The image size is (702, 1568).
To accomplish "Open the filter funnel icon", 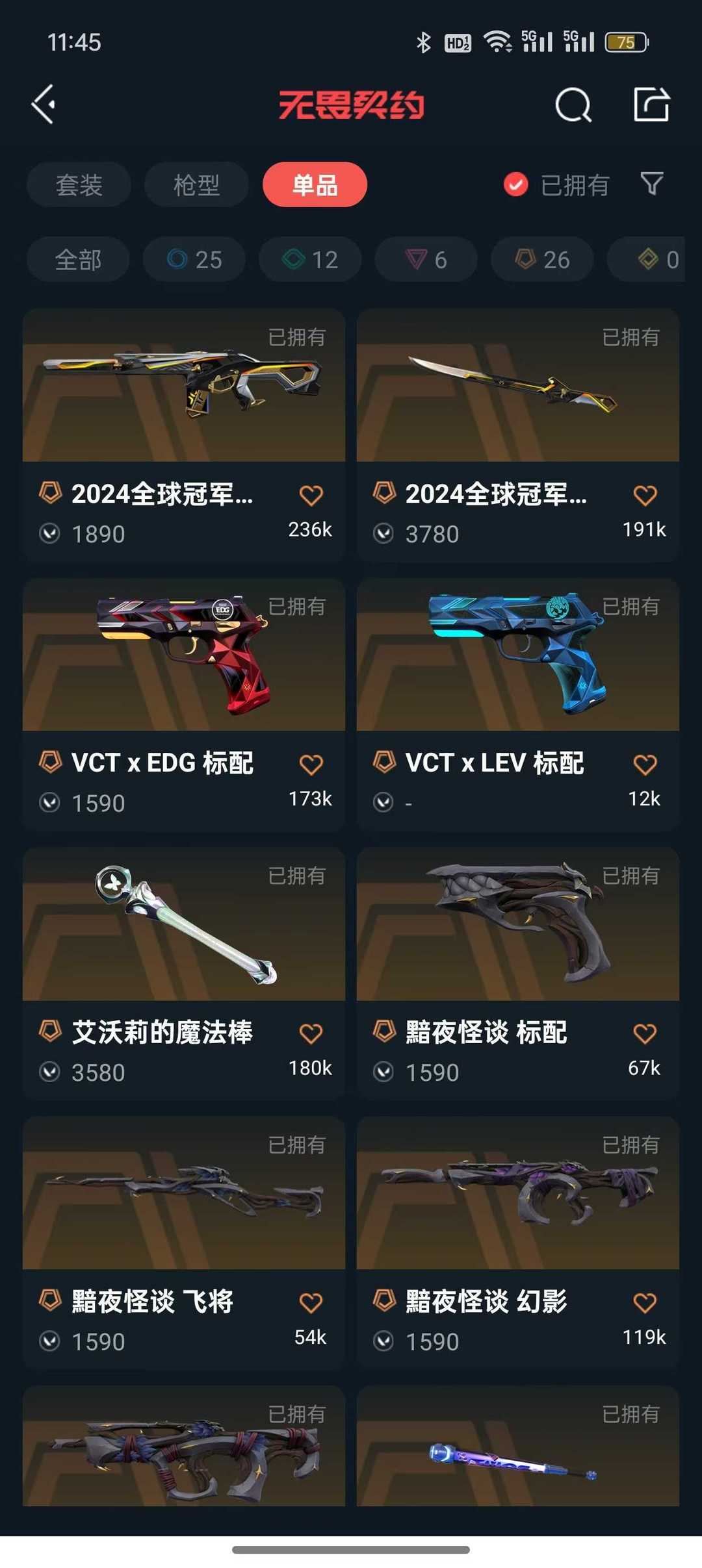I will click(x=653, y=185).
